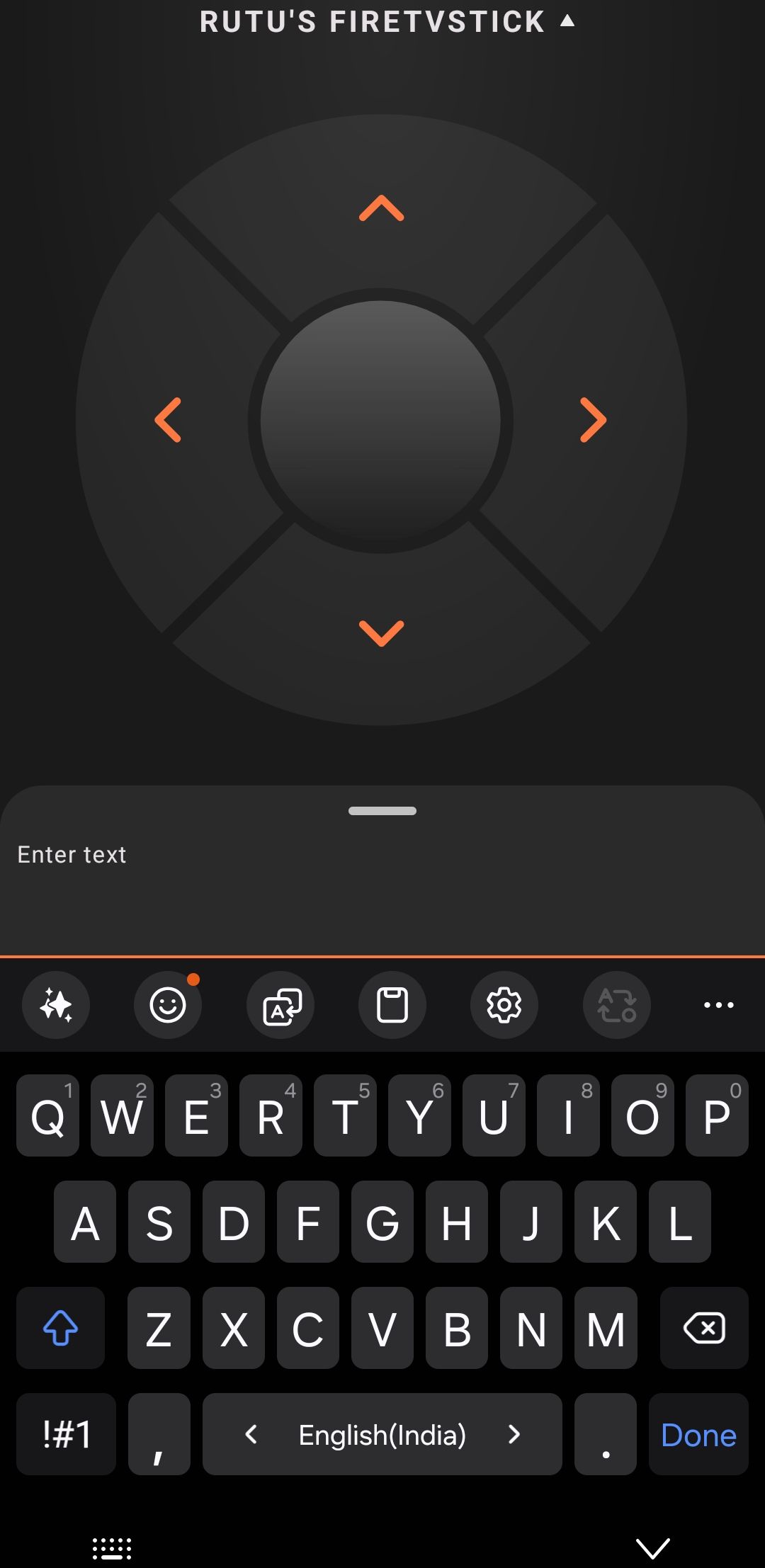The height and width of the screenshot is (1568, 765).
Task: Tap the right arrow on the D-pad
Action: (593, 420)
